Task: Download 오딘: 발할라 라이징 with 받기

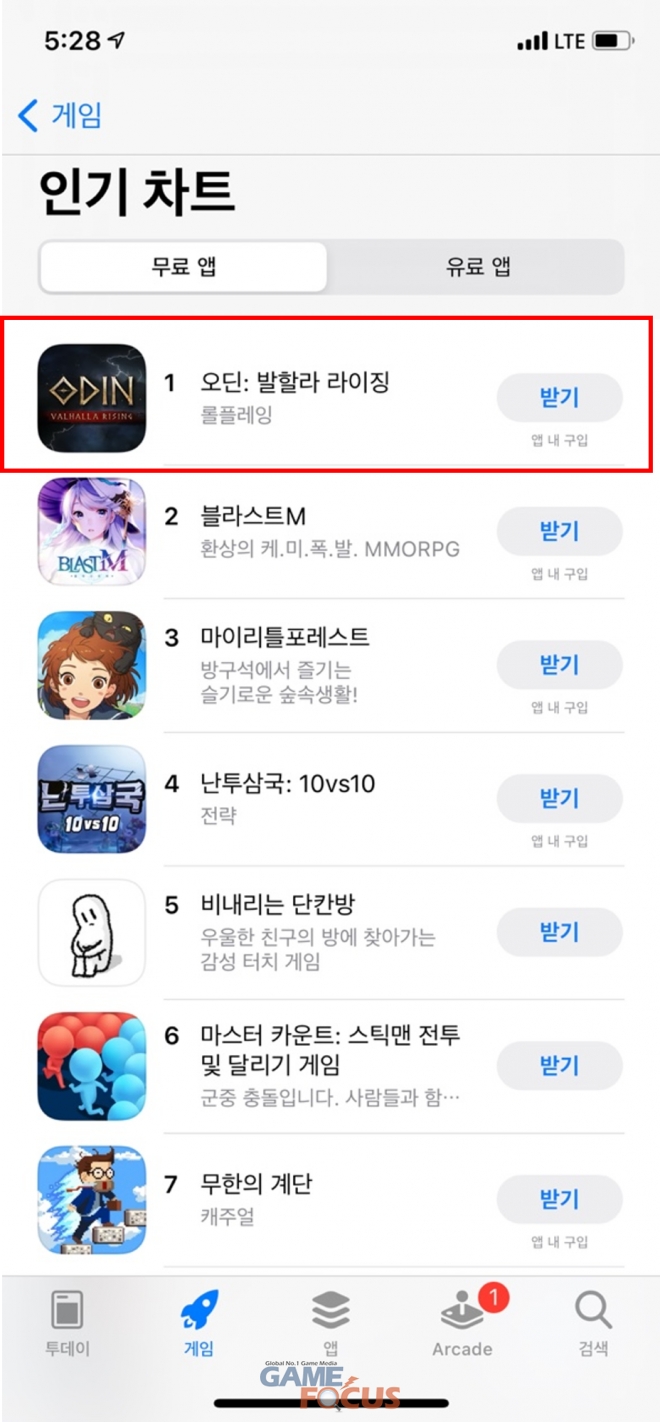Action: pos(559,398)
